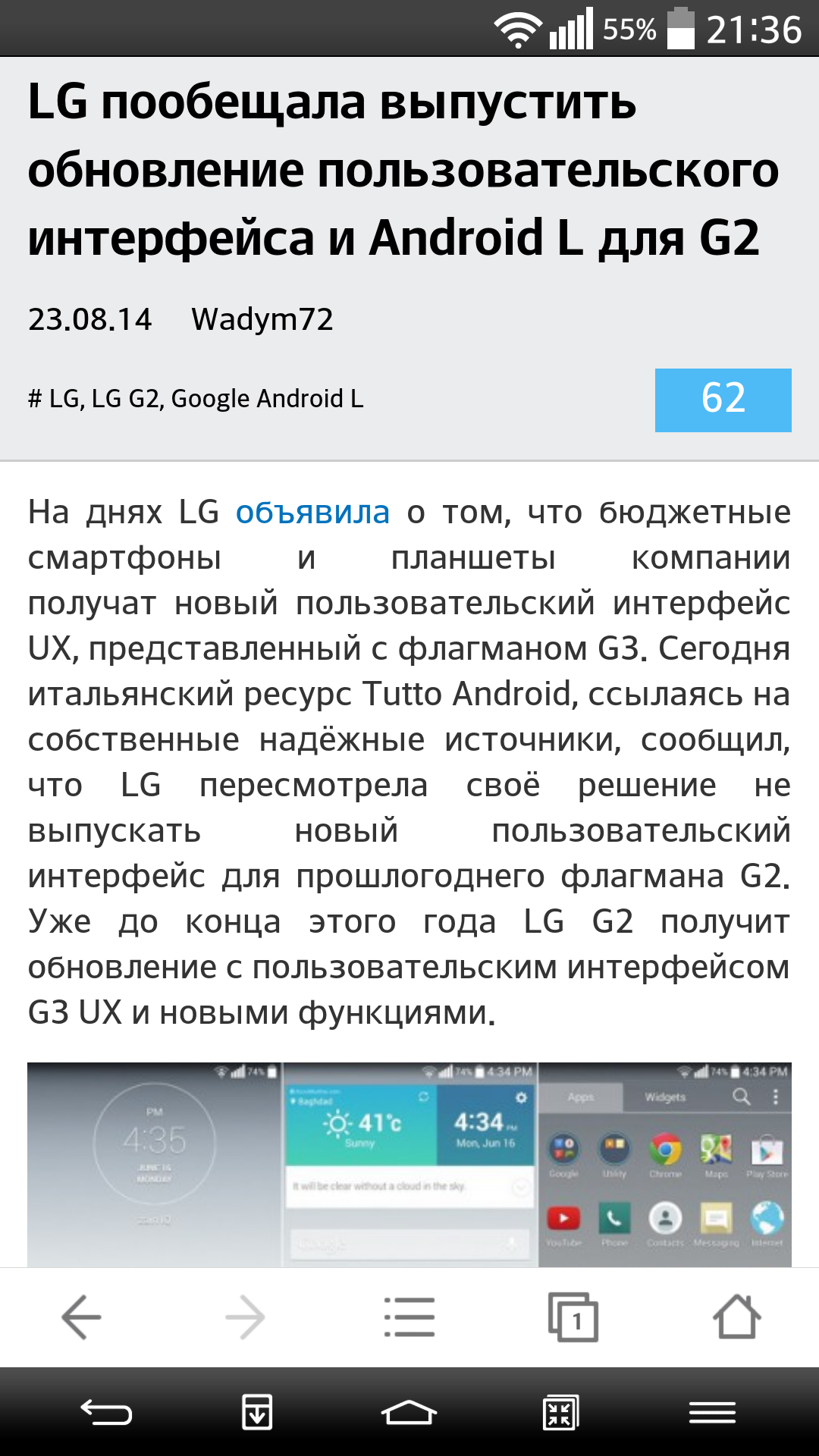
Task: Tap the system home button
Action: [x=409, y=1413]
